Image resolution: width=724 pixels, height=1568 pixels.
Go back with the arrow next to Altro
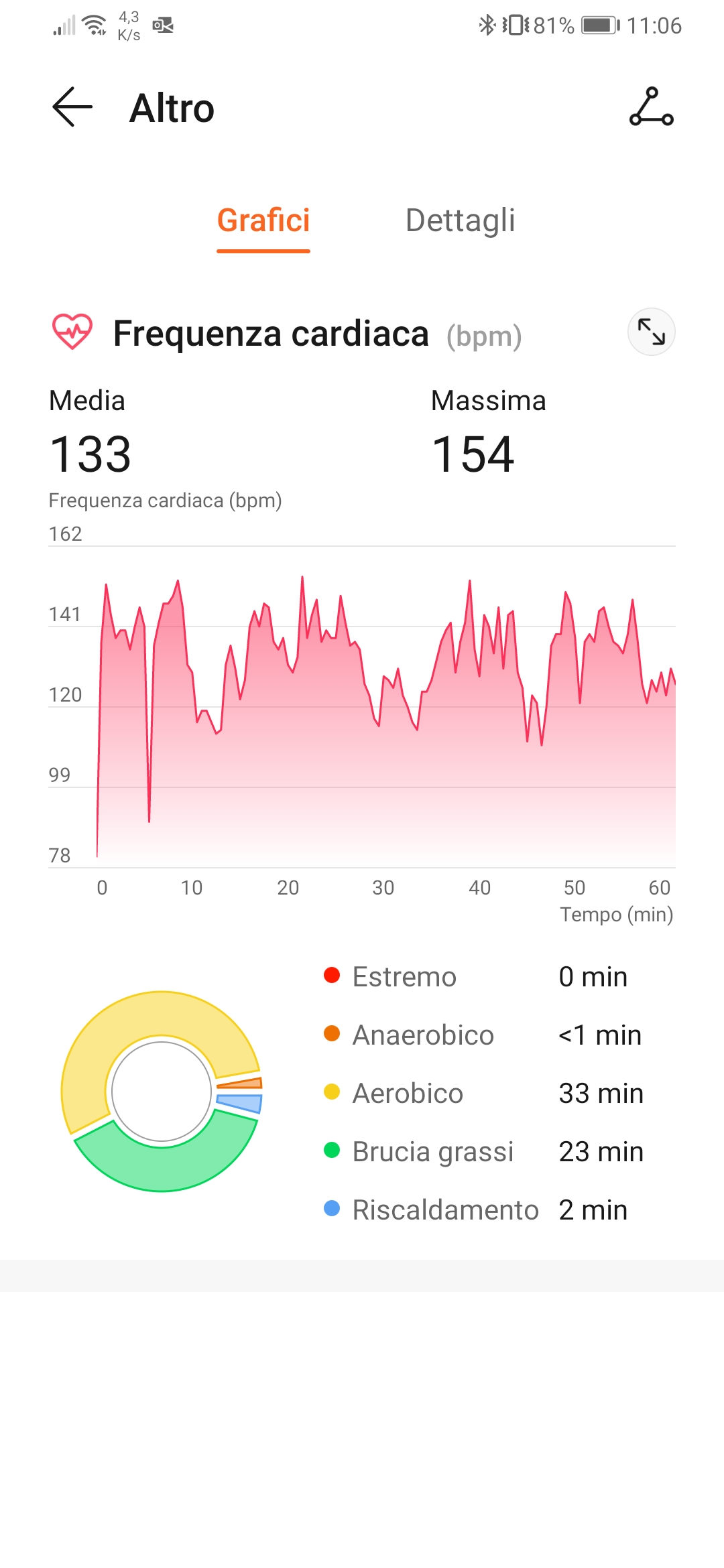[x=72, y=107]
